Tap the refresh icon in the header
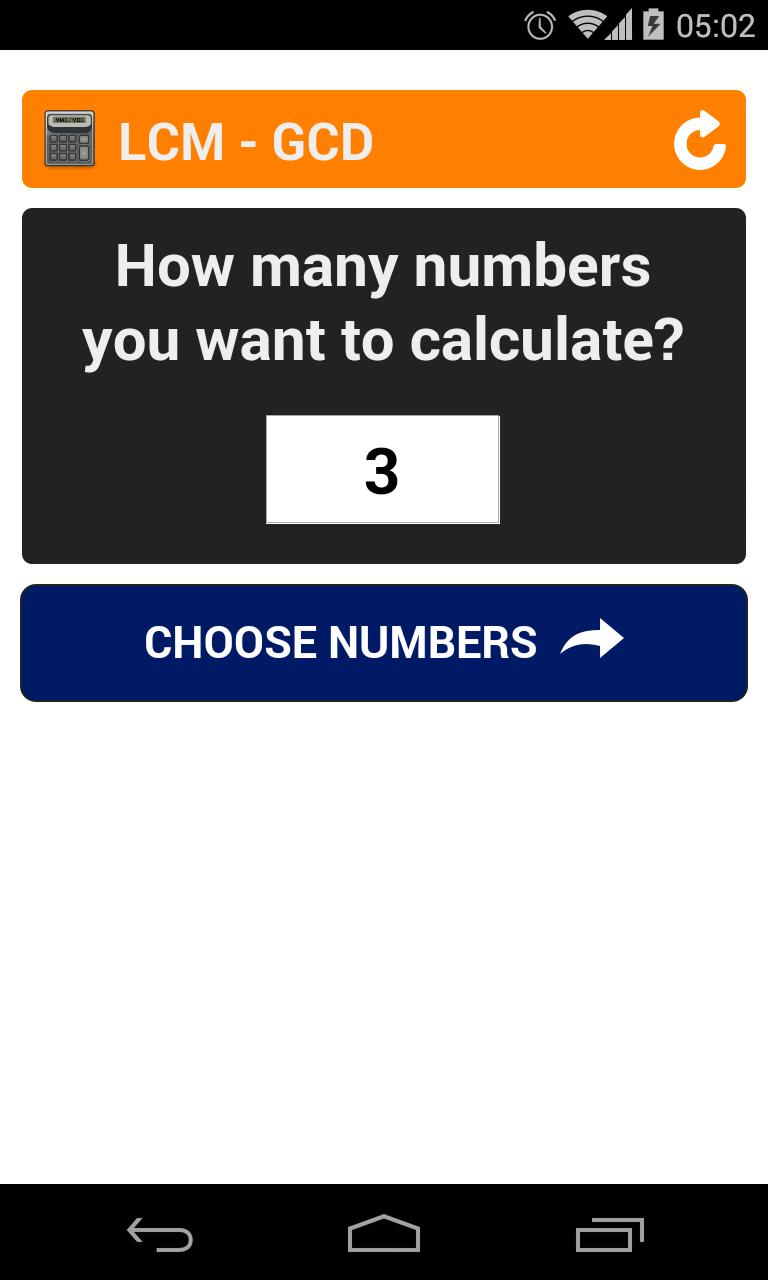 [699, 140]
